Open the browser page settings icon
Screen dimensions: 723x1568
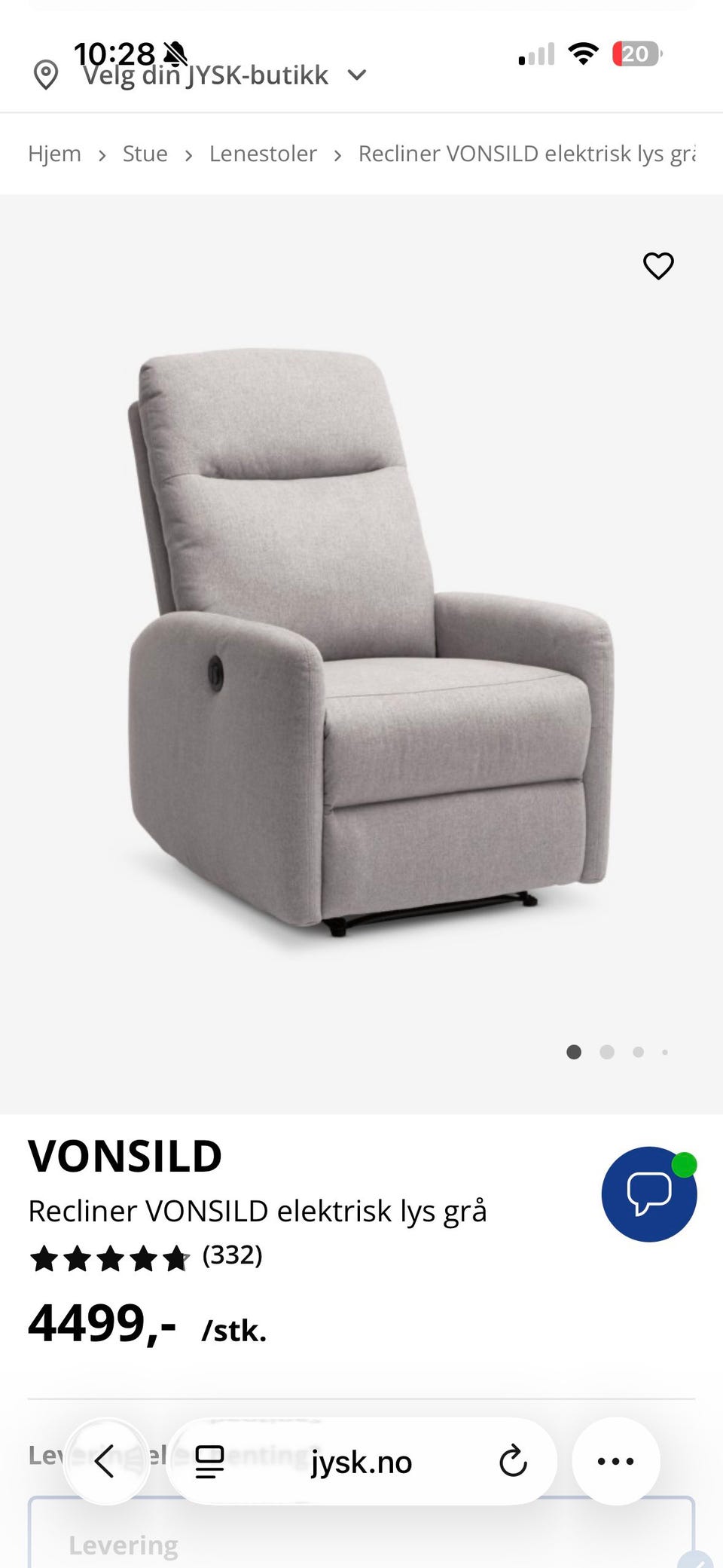pos(209,1461)
